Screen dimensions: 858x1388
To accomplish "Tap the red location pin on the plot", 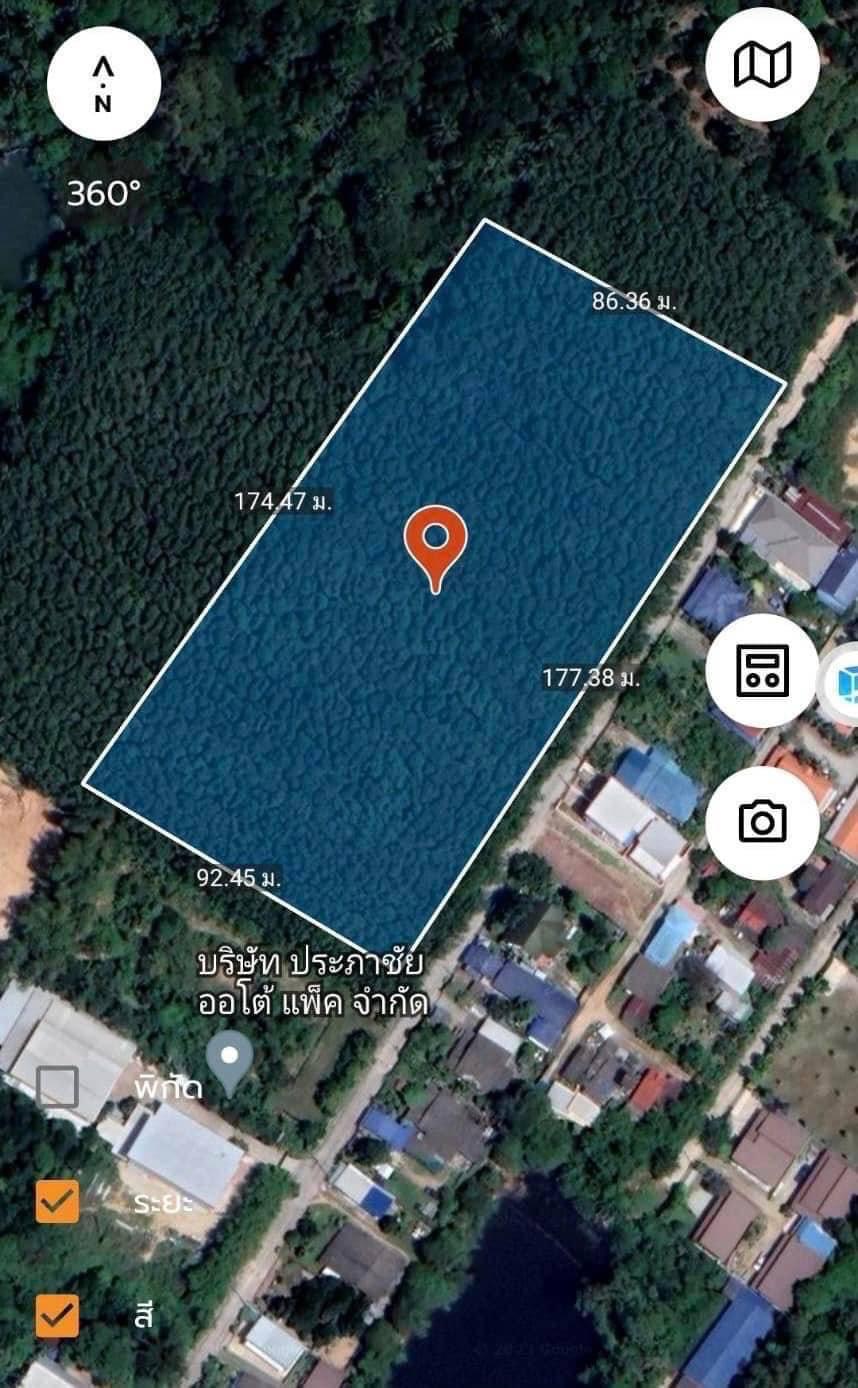I will 435,548.
